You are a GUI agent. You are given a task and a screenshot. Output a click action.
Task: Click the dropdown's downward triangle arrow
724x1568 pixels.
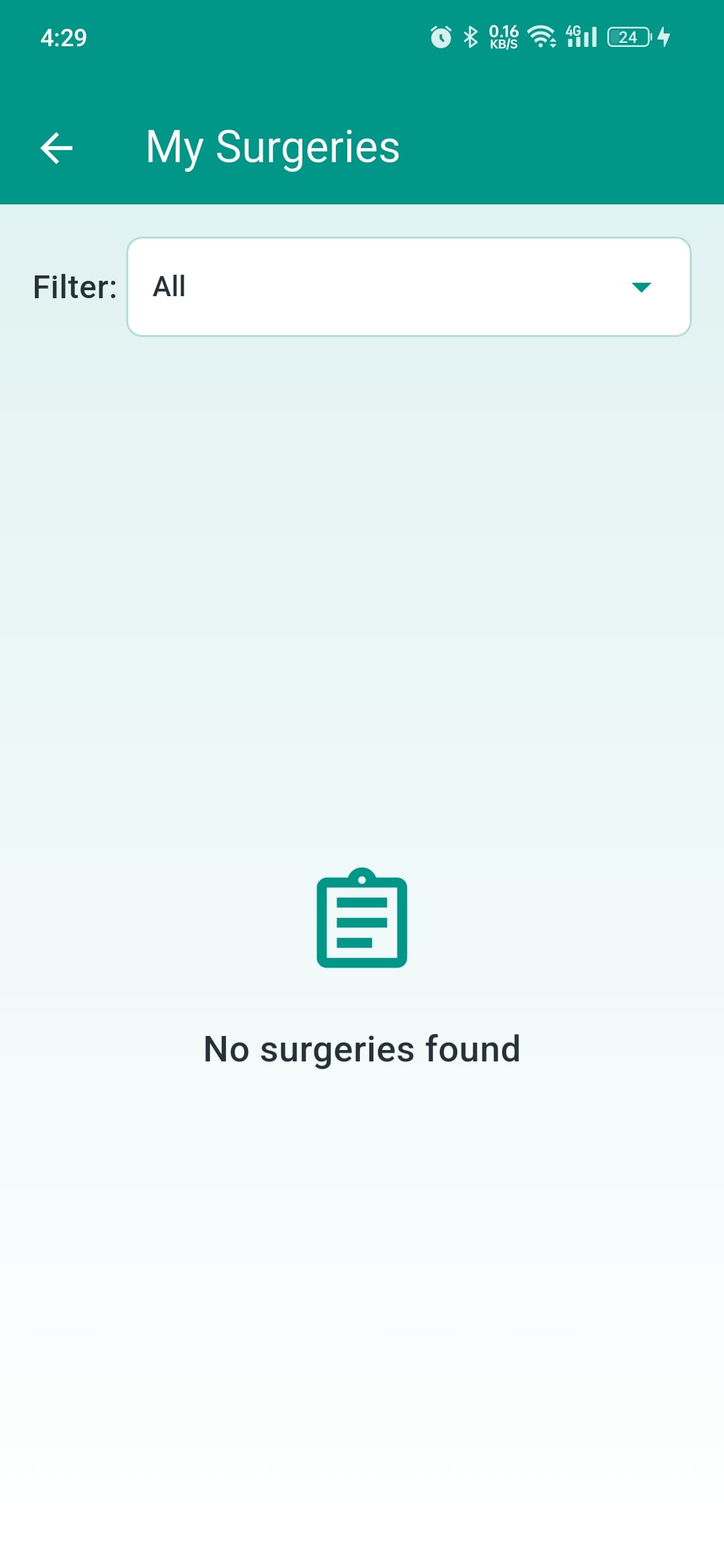(642, 288)
